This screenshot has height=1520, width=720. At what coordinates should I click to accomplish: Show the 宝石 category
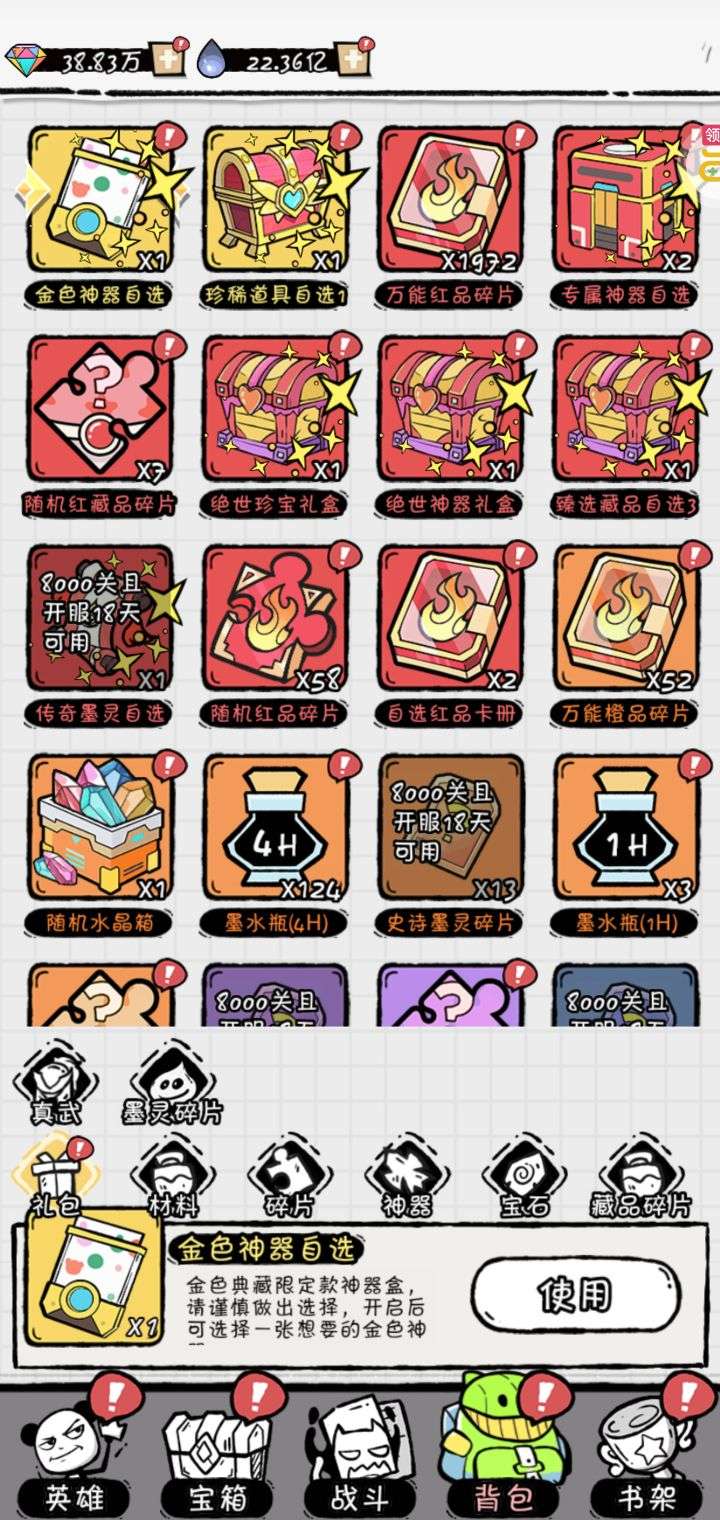point(524,1177)
